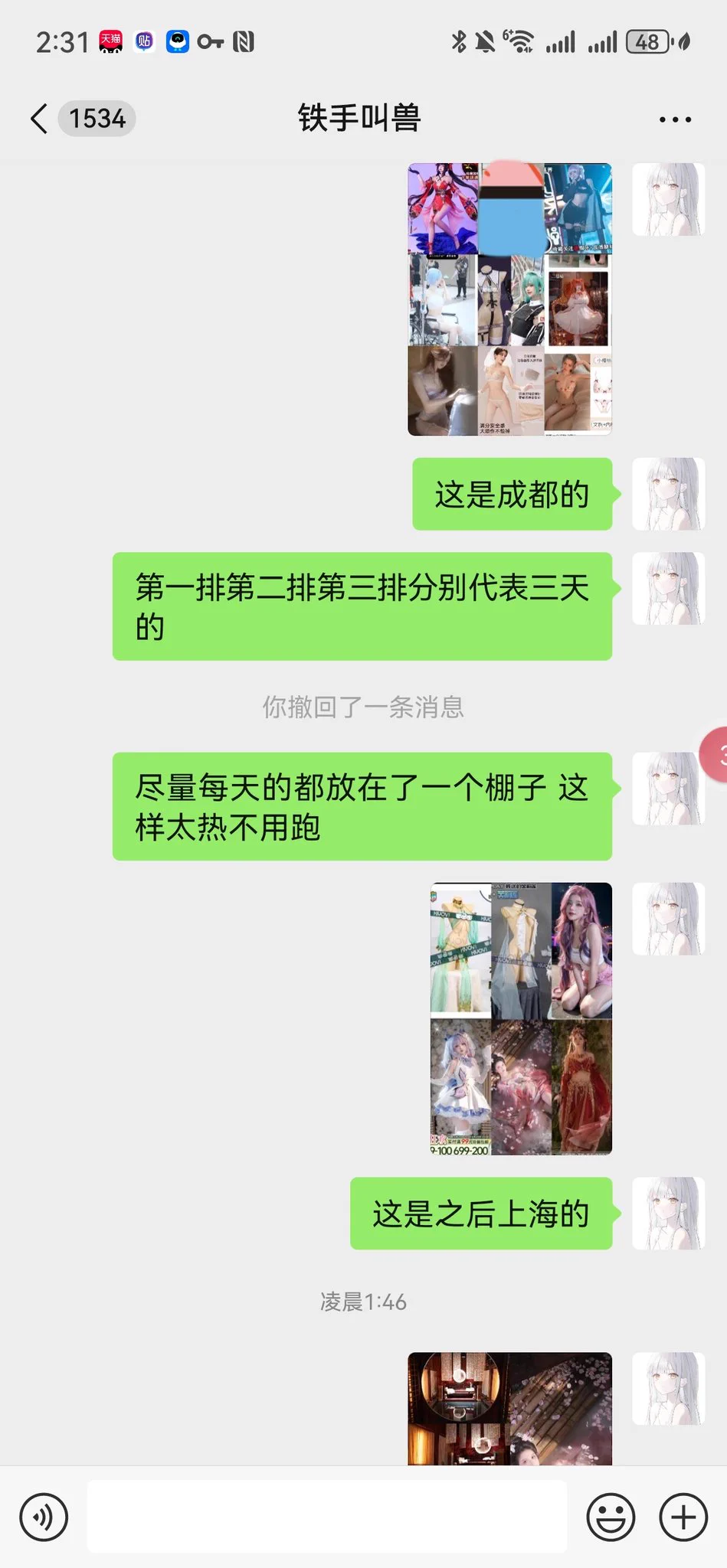The height and width of the screenshot is (1568, 727).
Task: Open the chat info three-dot menu
Action: (675, 119)
